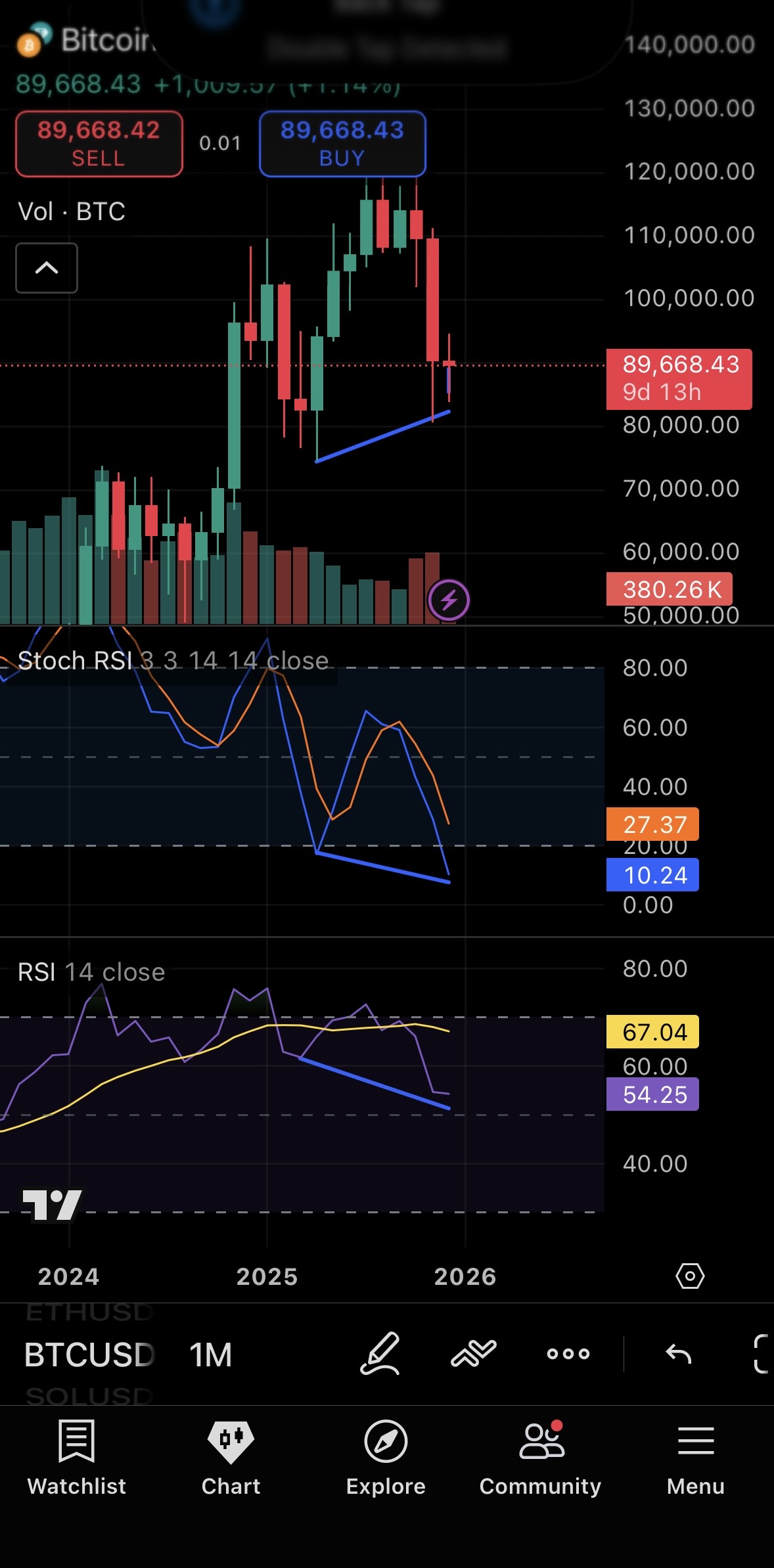Change the 1M timeframe interval

211,1355
